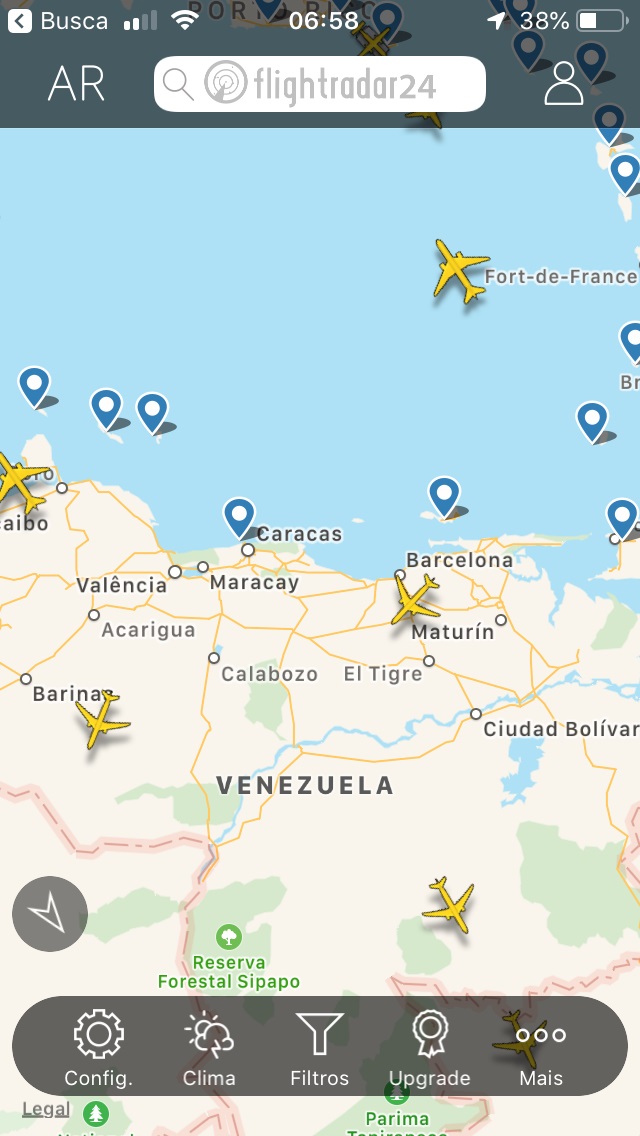Select the airplane near Barcelona
Image resolution: width=640 pixels, height=1136 pixels.
click(x=415, y=600)
